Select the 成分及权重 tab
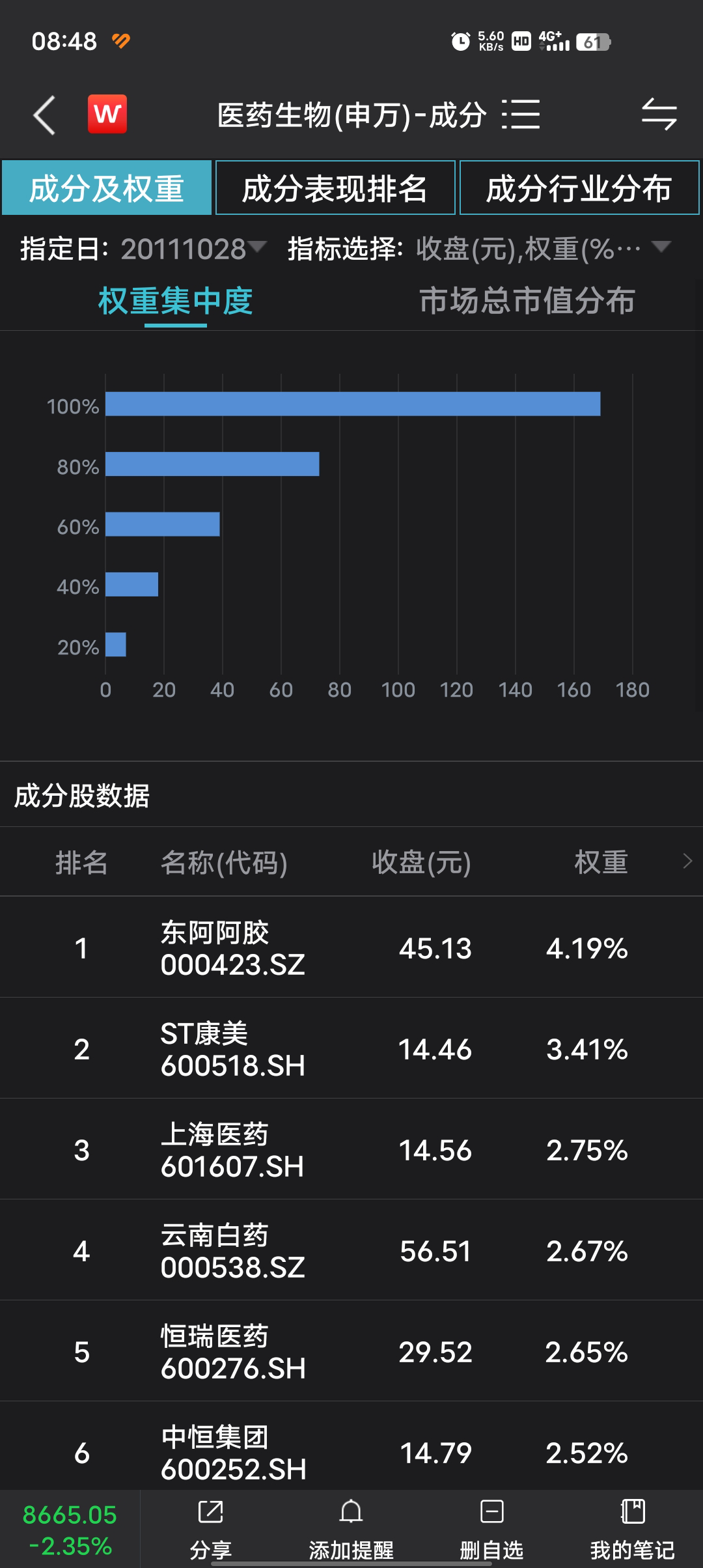 click(x=107, y=188)
